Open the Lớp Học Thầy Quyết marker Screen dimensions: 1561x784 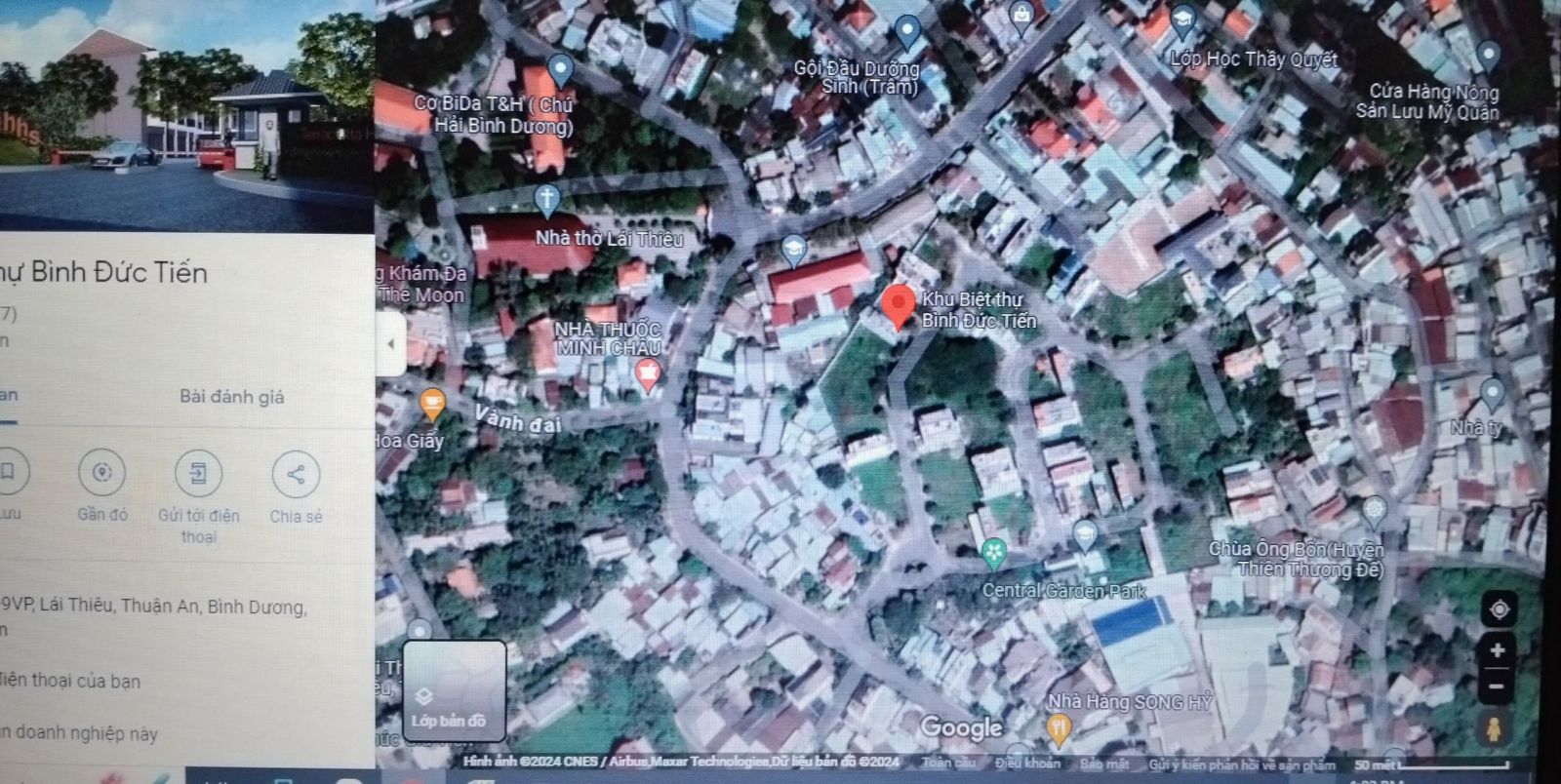click(x=1183, y=20)
